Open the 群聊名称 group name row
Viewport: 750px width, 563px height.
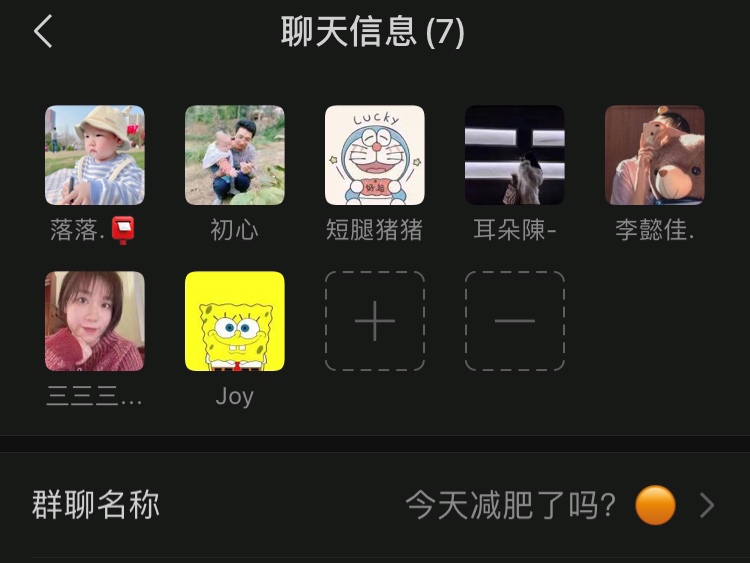pos(375,505)
